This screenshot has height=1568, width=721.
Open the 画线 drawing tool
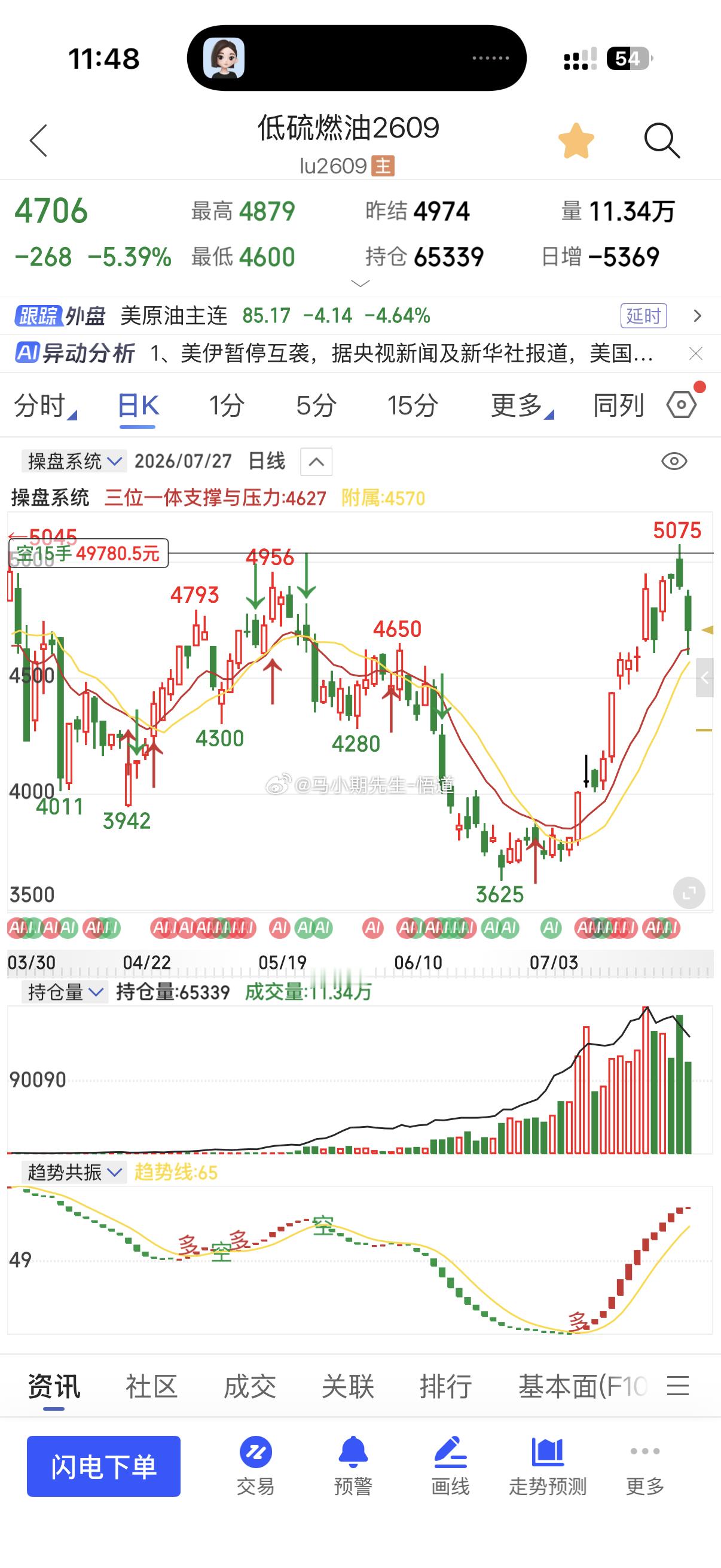[450, 1467]
